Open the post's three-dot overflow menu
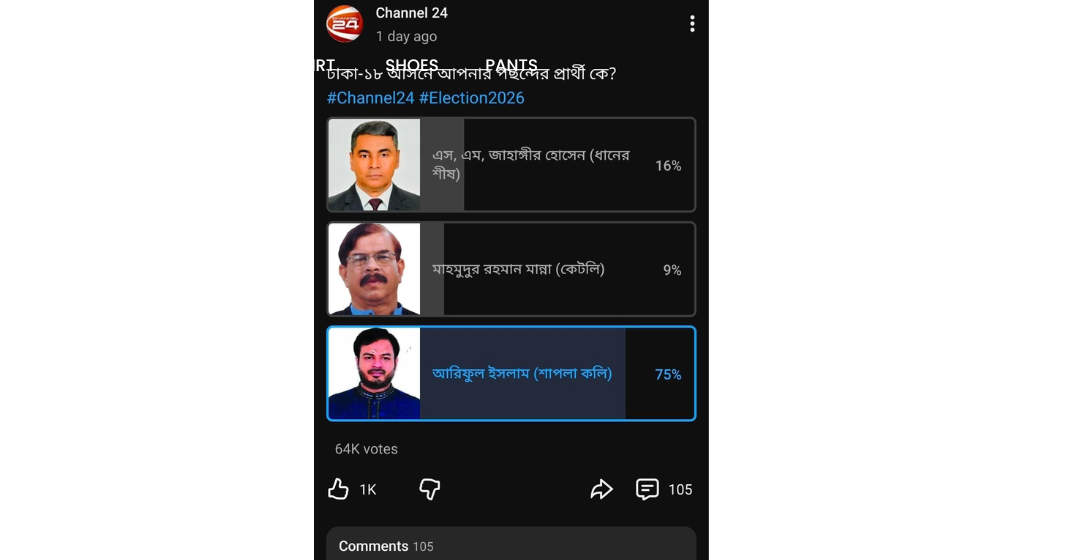The height and width of the screenshot is (560, 1080). click(x=691, y=24)
